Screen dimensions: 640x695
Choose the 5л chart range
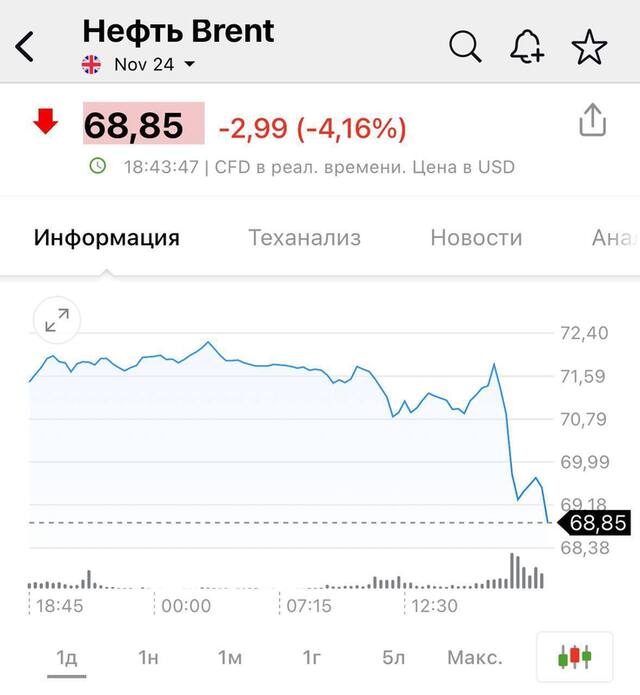pyautogui.click(x=393, y=657)
